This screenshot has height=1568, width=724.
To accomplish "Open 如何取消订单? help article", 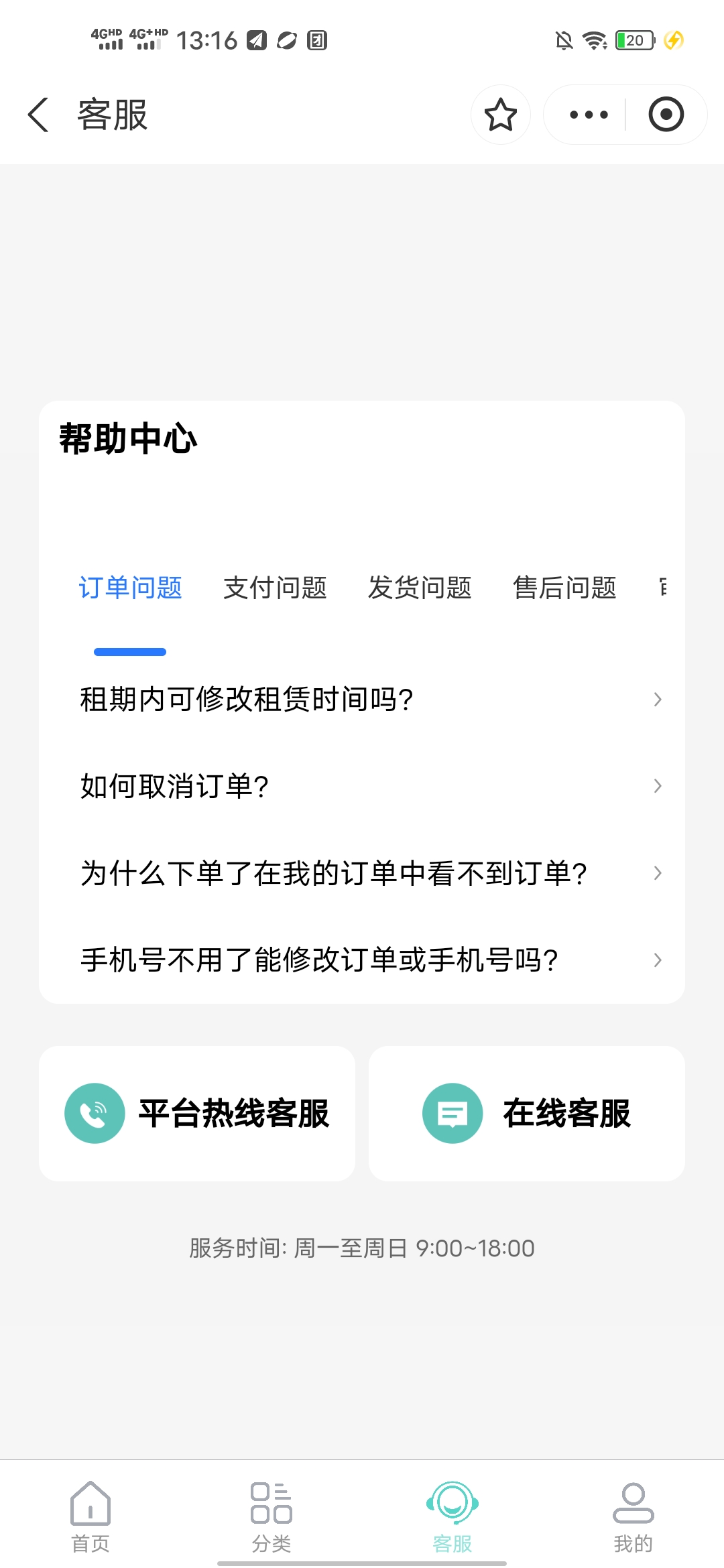I will click(x=362, y=786).
